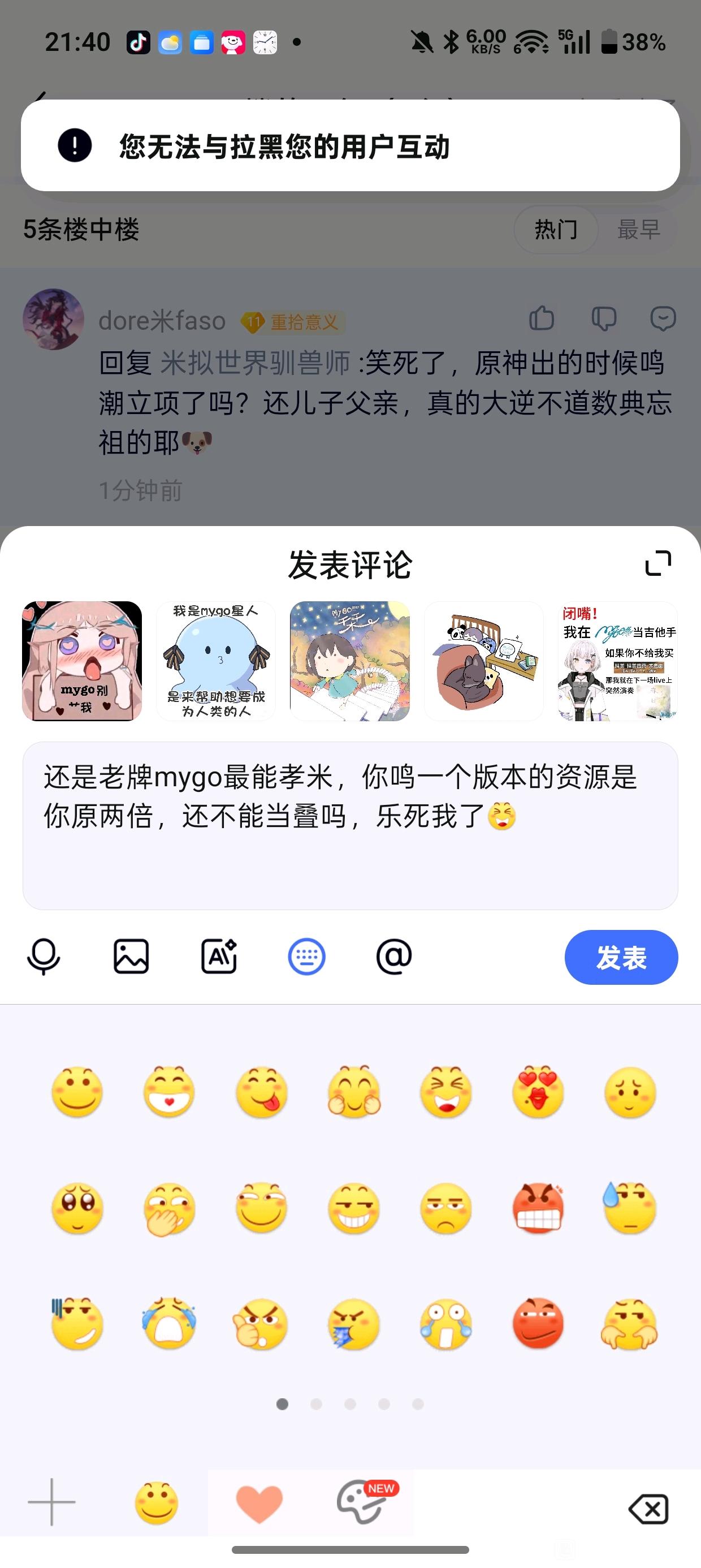Open the heart sticker category tab
The height and width of the screenshot is (1568, 701).
(x=259, y=1503)
